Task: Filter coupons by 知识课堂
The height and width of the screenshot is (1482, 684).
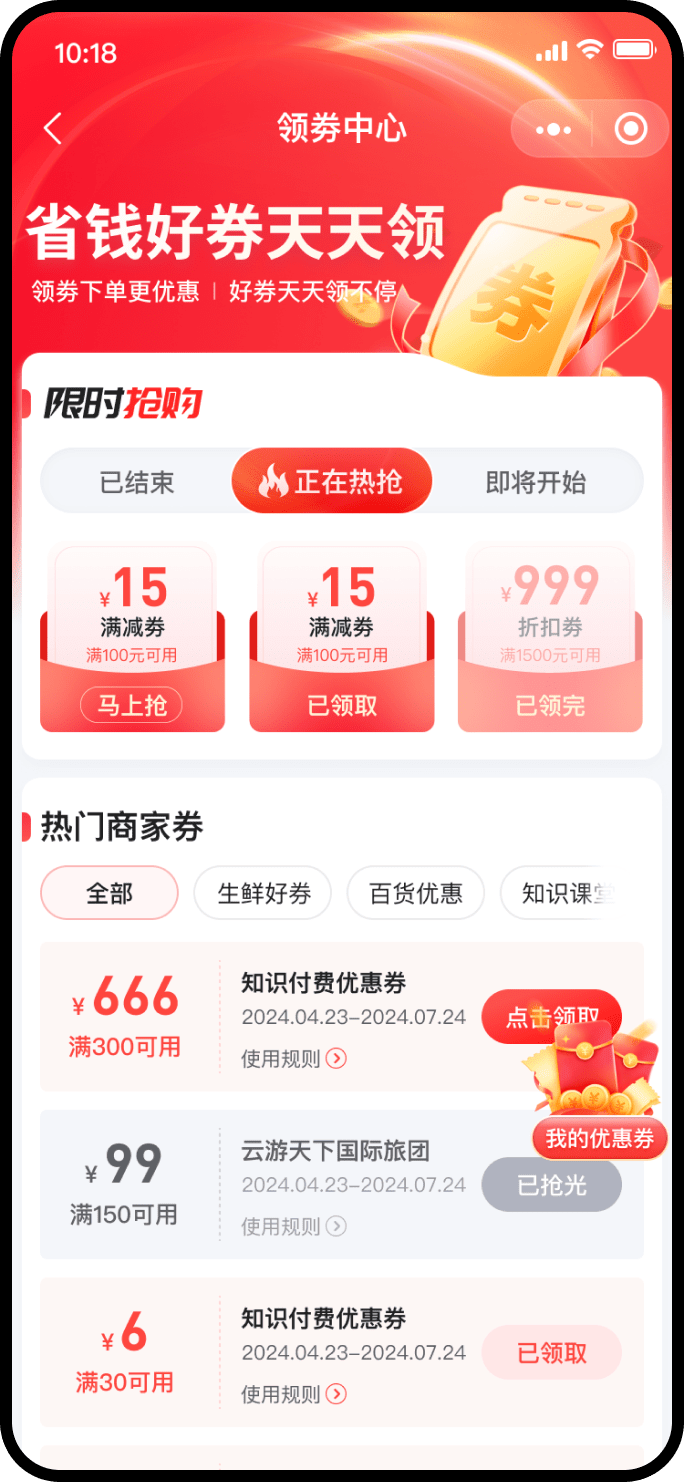Action: coord(566,893)
